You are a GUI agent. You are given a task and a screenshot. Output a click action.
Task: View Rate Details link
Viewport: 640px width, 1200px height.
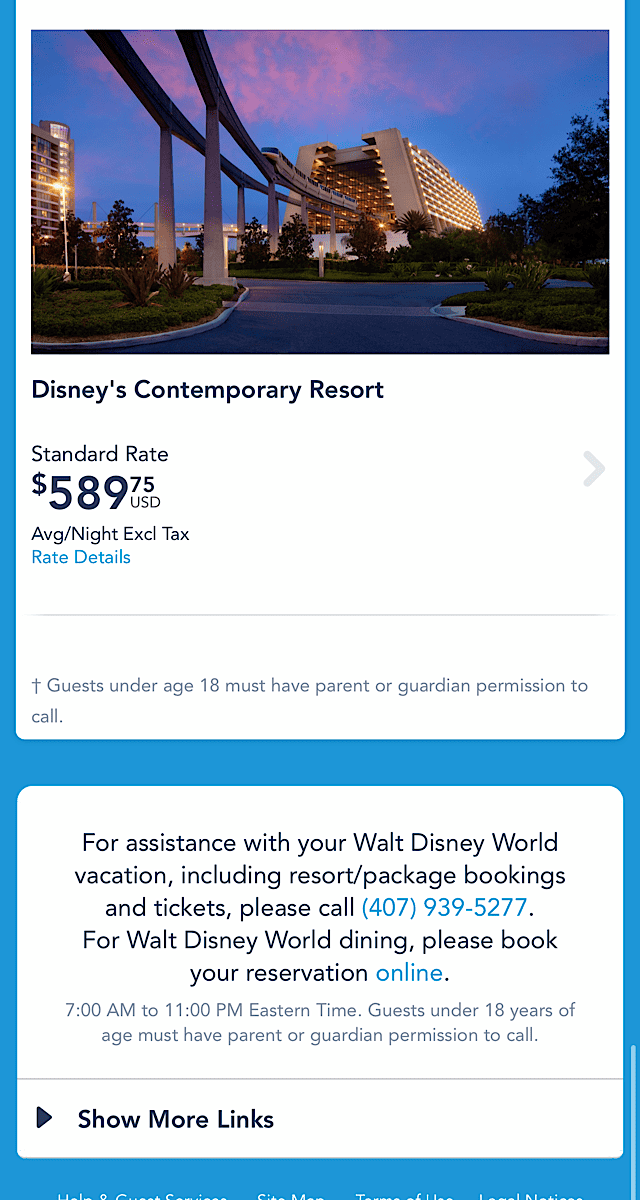coord(81,557)
